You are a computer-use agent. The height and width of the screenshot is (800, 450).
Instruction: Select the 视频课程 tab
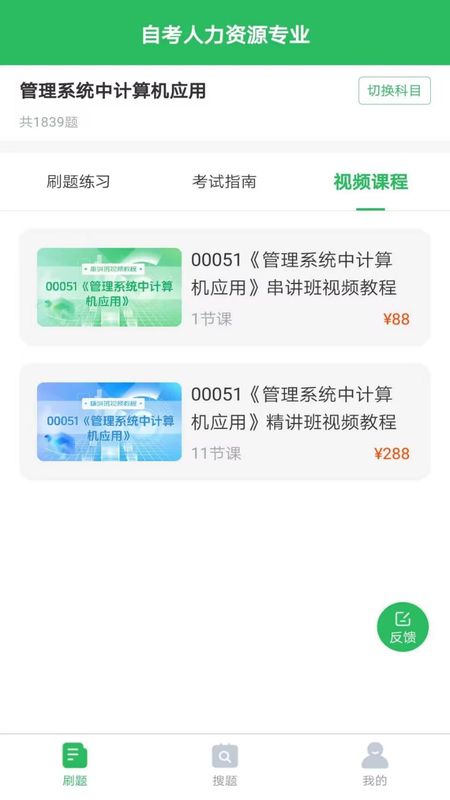(x=370, y=182)
